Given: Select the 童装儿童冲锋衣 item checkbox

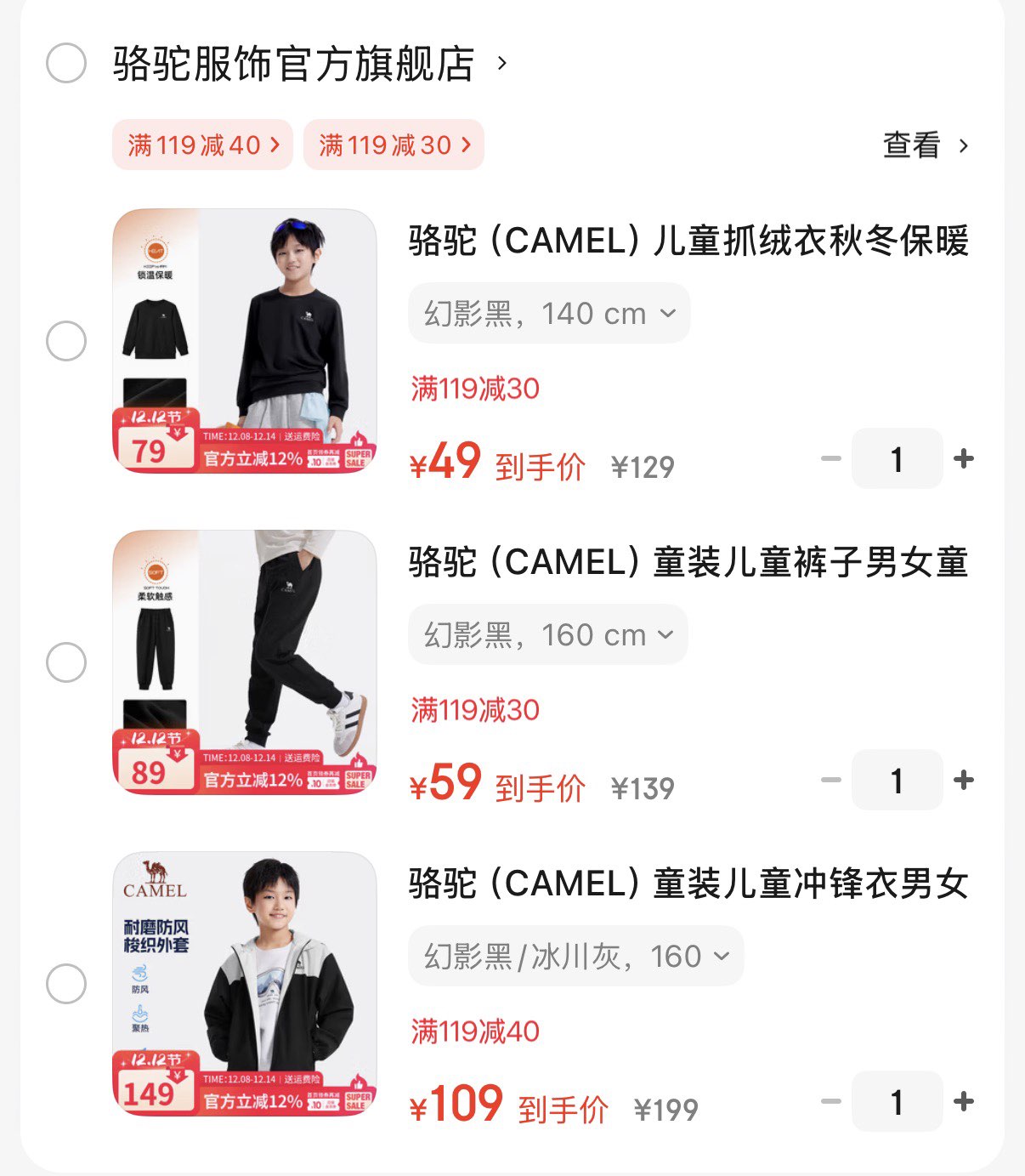Looking at the screenshot, I should point(66,984).
